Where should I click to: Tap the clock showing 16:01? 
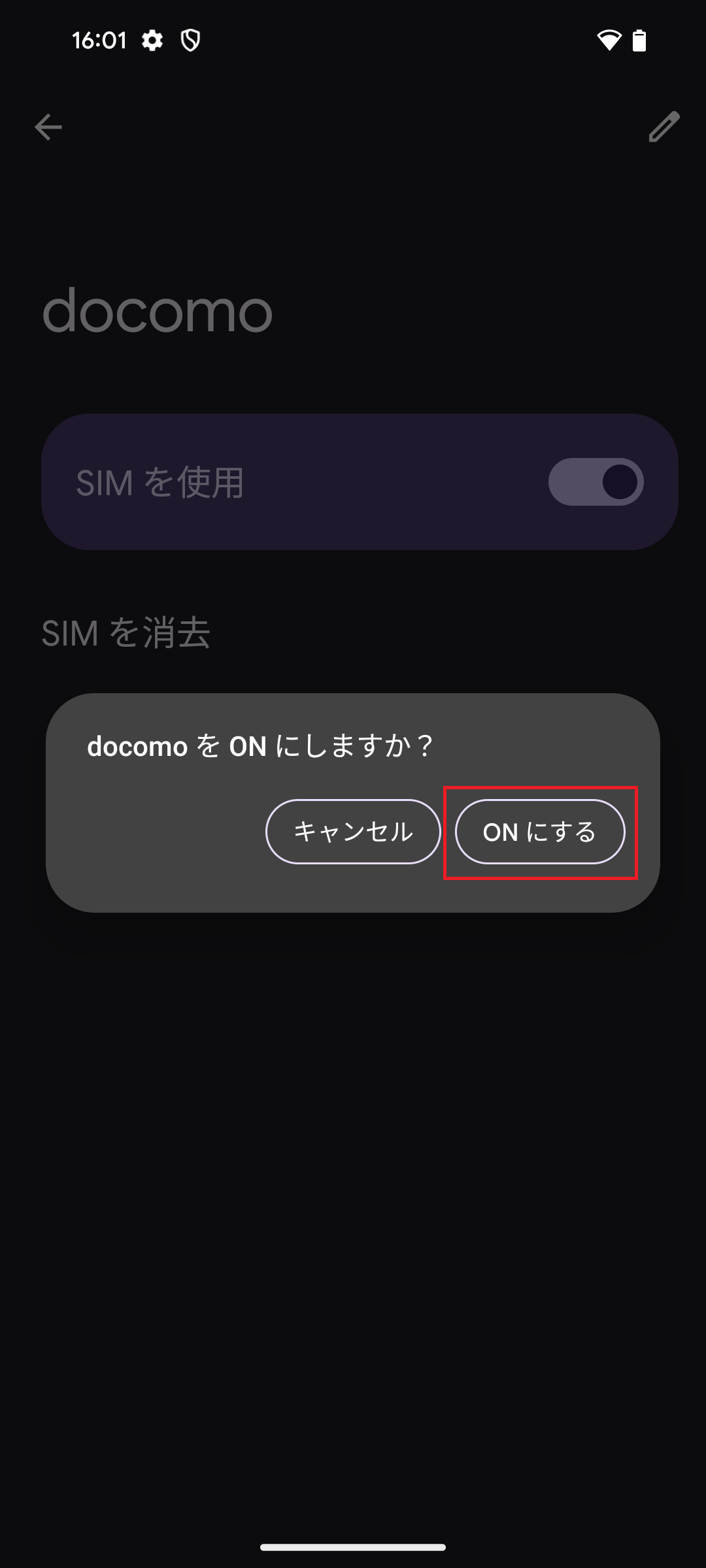(98, 41)
